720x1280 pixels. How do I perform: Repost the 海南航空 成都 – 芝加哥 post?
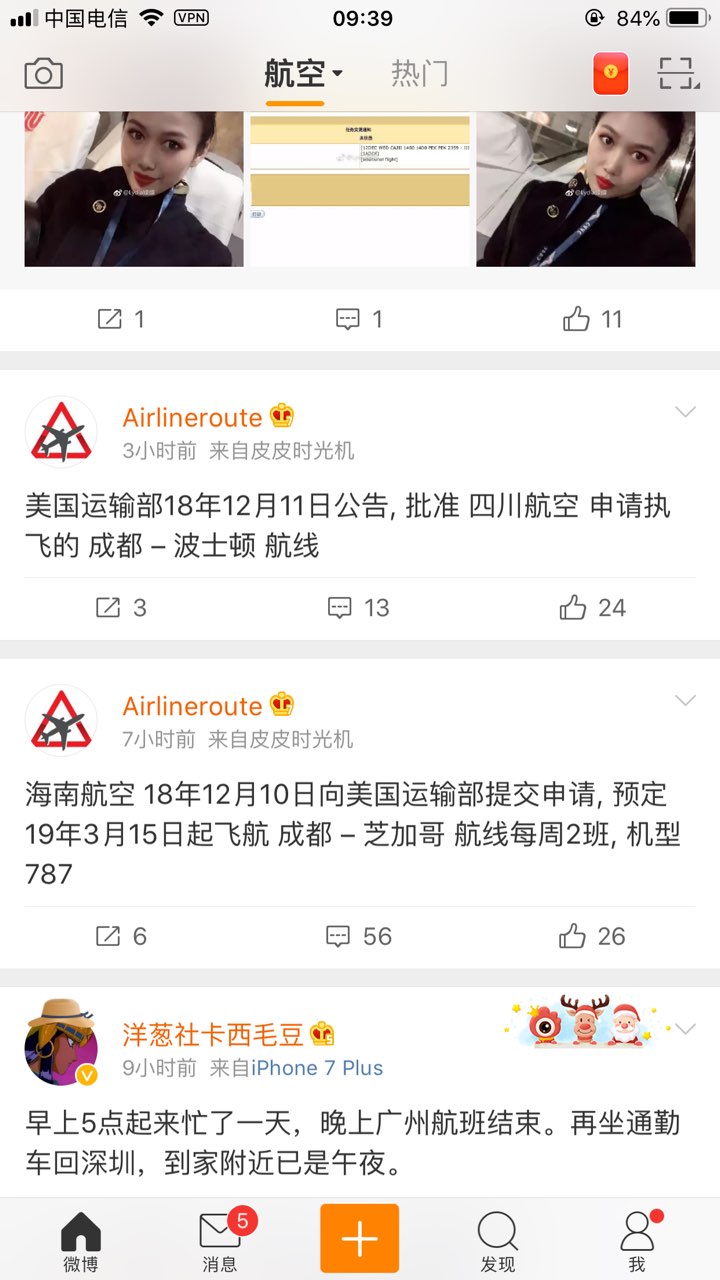[x=121, y=936]
